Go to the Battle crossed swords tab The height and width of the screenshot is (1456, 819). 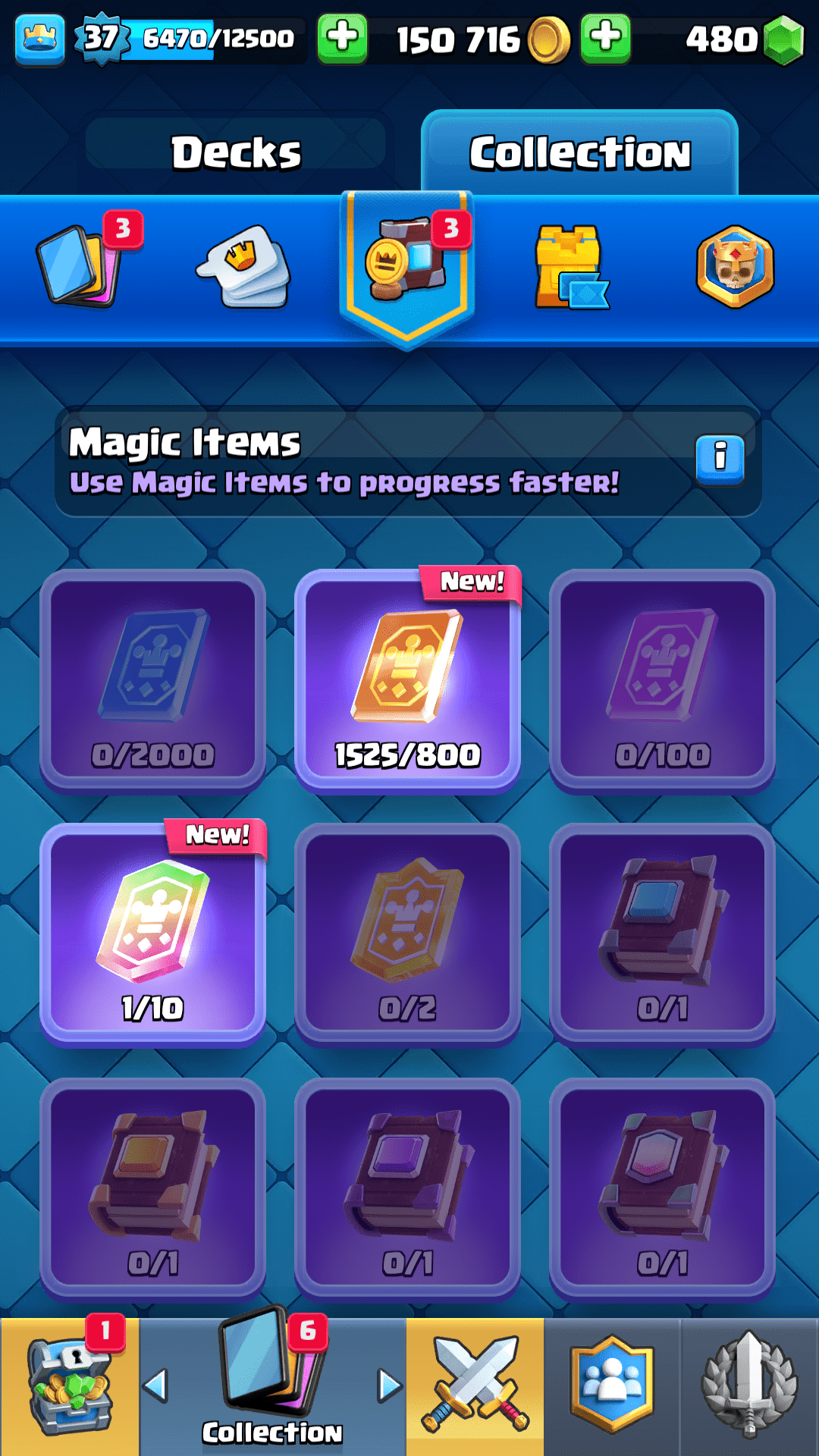(475, 1386)
